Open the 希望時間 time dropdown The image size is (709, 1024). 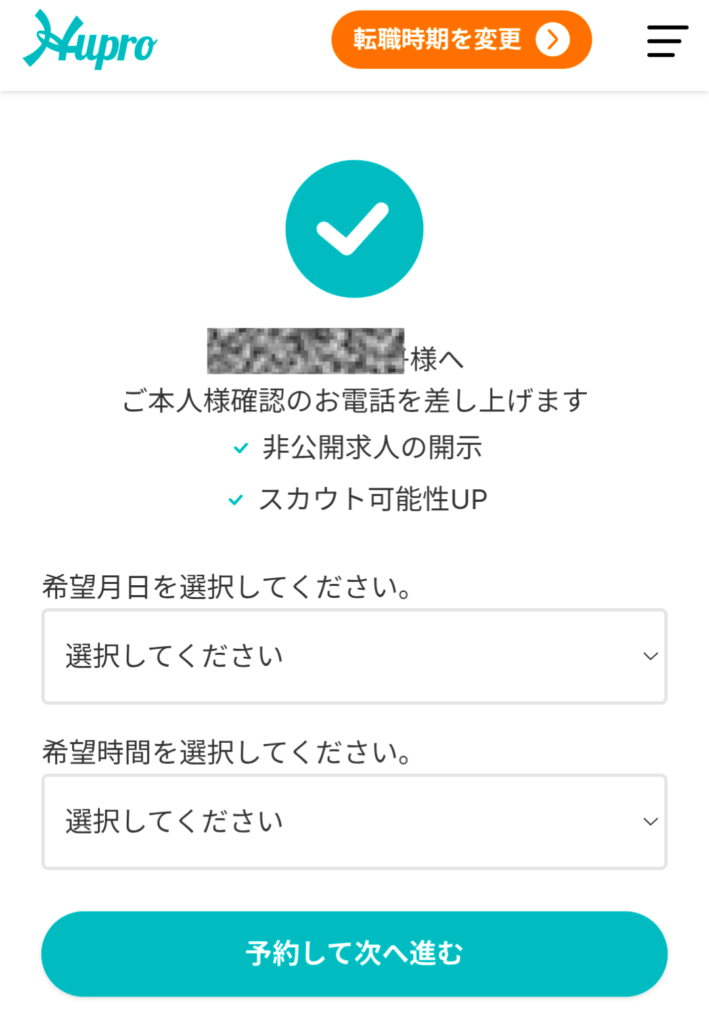(x=354, y=821)
